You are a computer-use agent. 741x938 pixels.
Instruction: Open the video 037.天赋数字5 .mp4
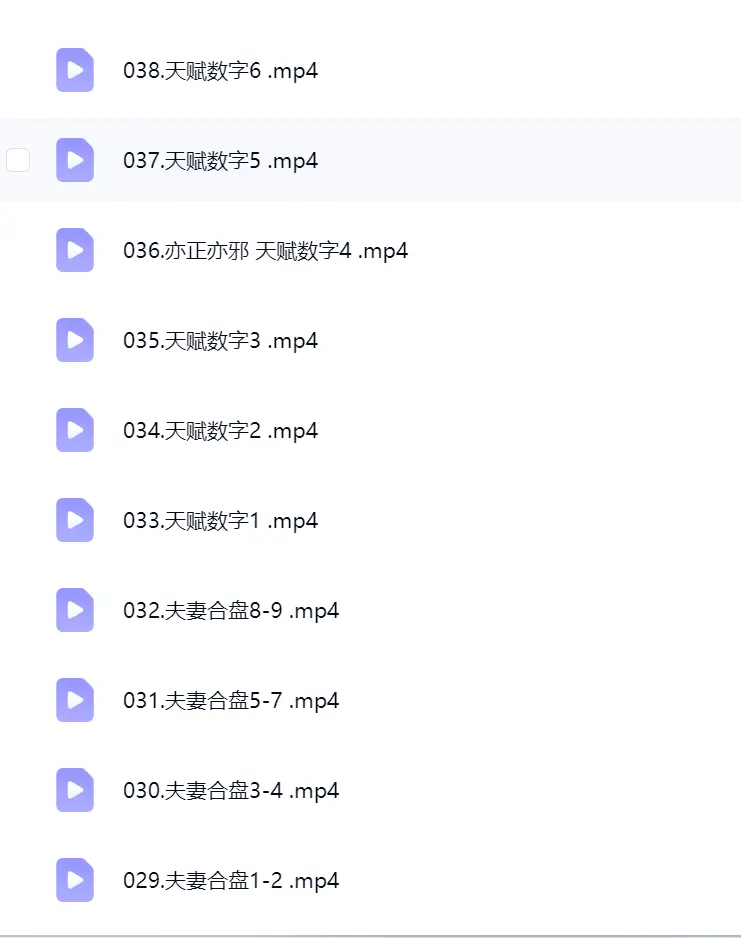tap(220, 160)
